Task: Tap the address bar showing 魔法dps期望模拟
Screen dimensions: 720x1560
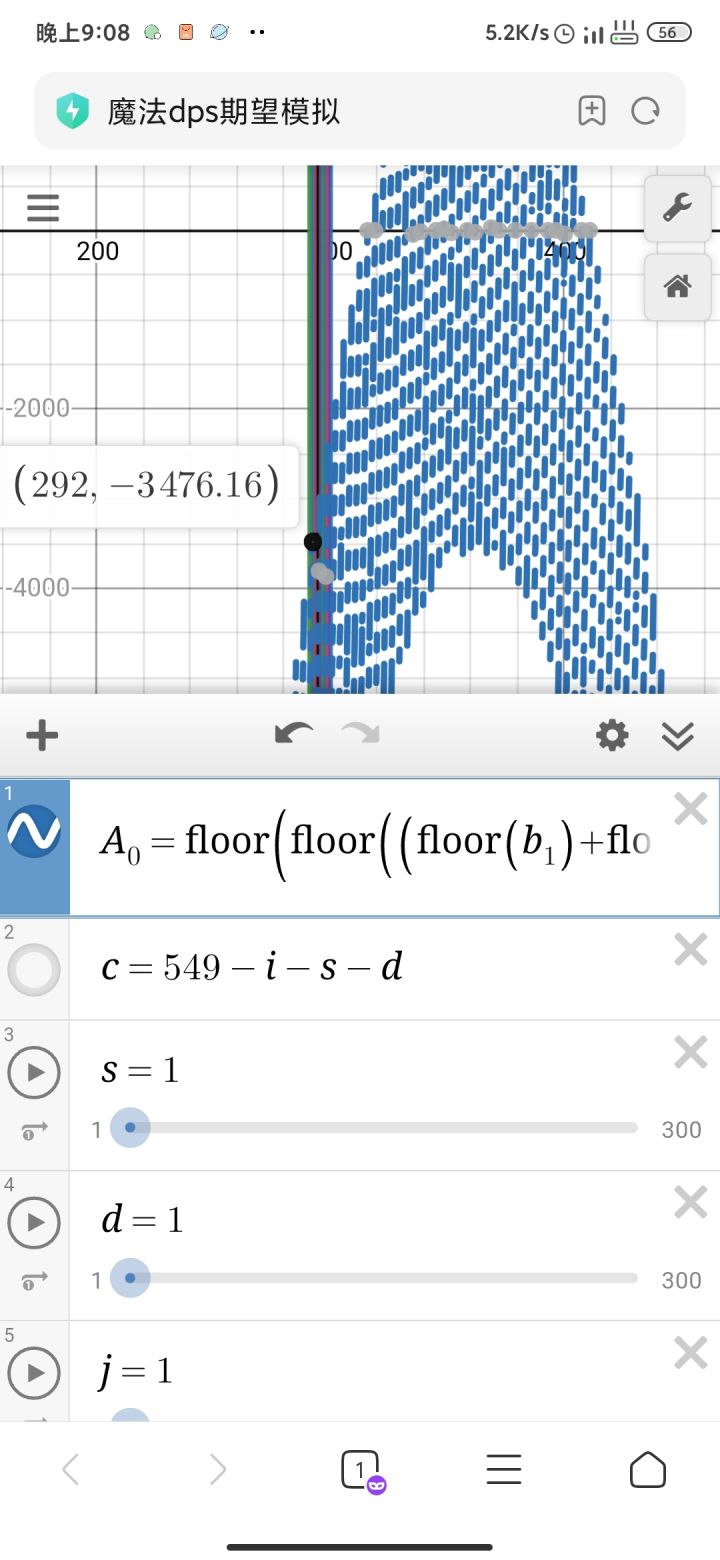Action: point(300,111)
